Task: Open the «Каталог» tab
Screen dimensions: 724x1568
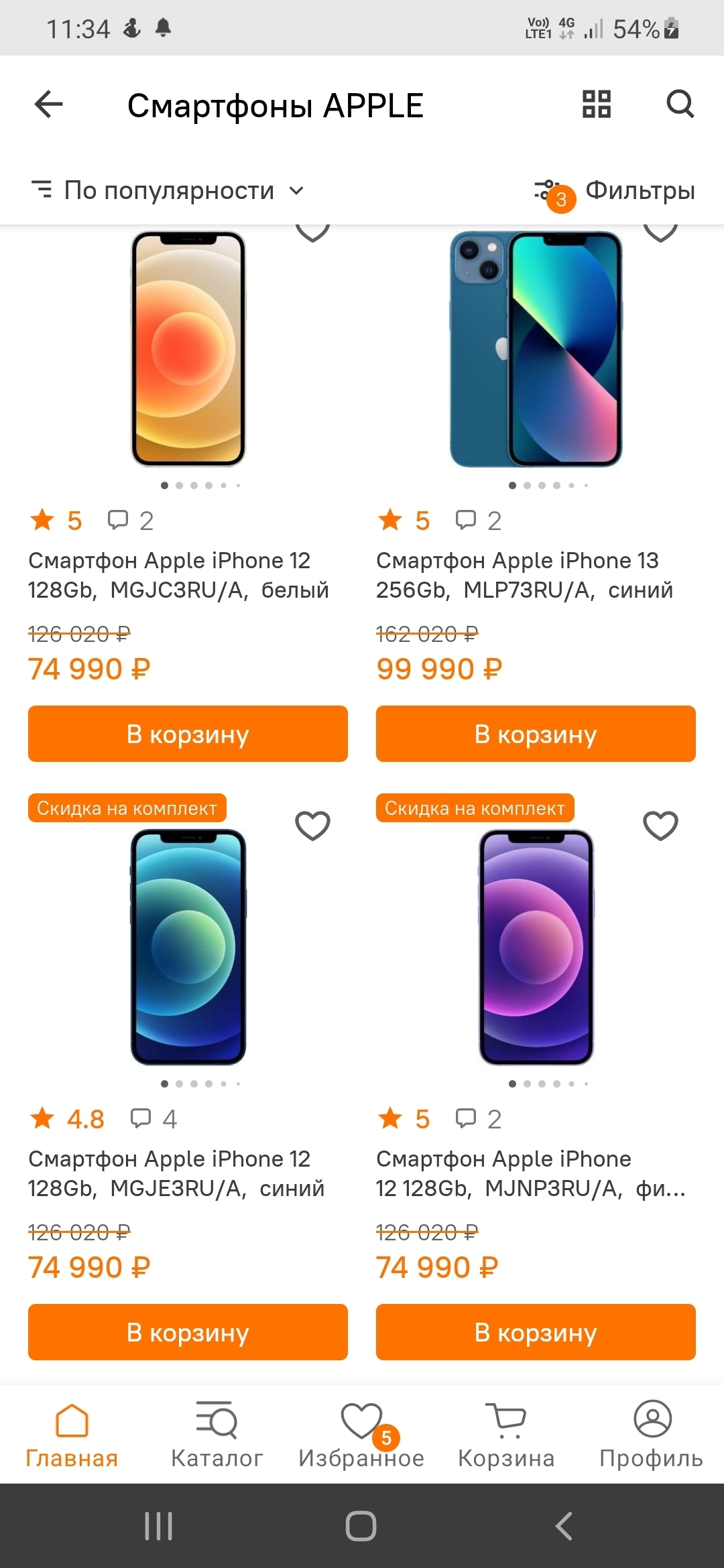Action: coord(217,1434)
